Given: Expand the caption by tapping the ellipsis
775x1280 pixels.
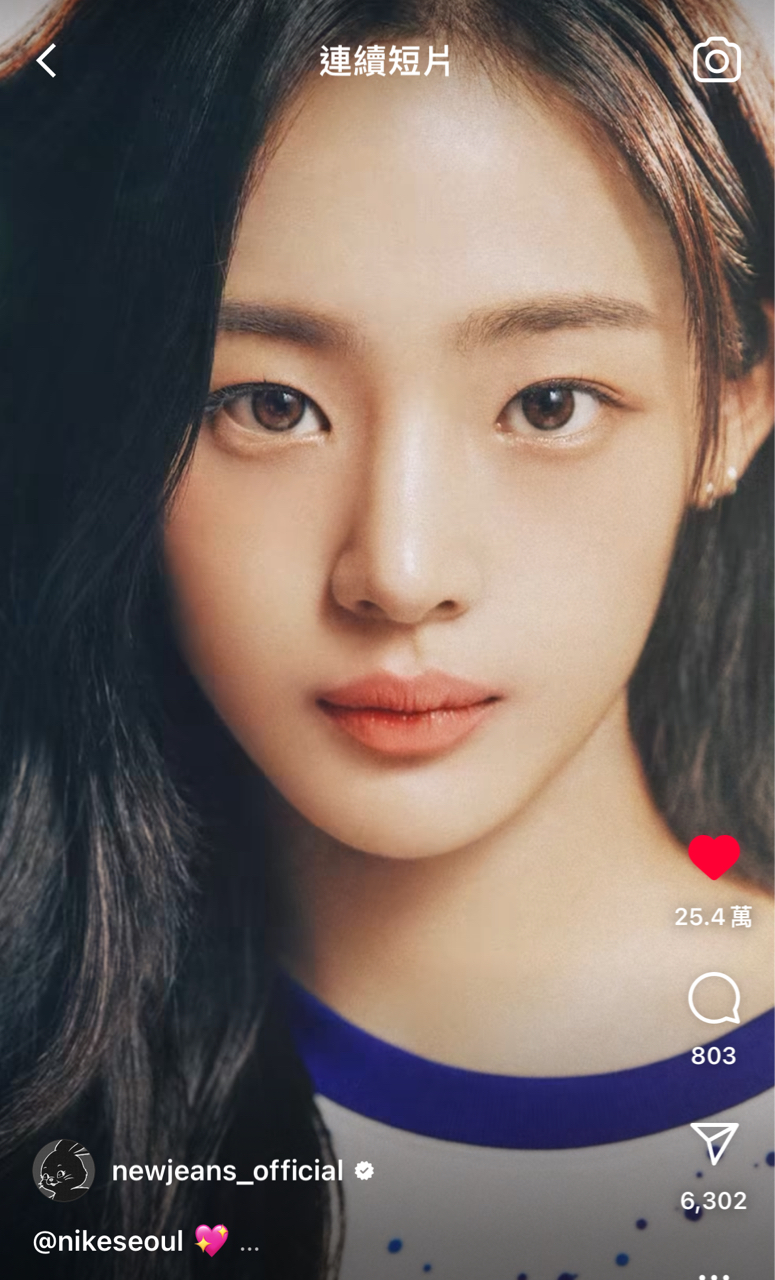Looking at the screenshot, I should point(250,1246).
